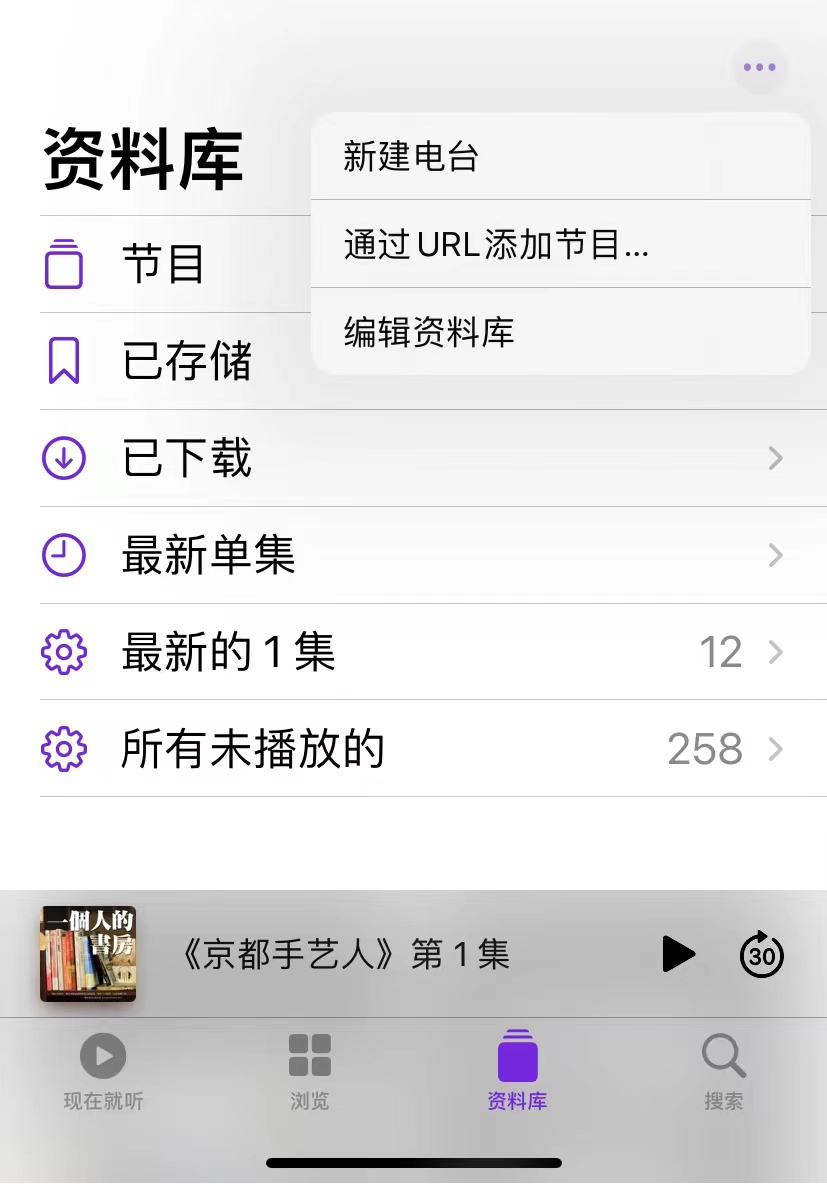This screenshot has width=827, height=1185.
Task: Play 《京都手艺人》第 1 集
Action: coord(678,955)
